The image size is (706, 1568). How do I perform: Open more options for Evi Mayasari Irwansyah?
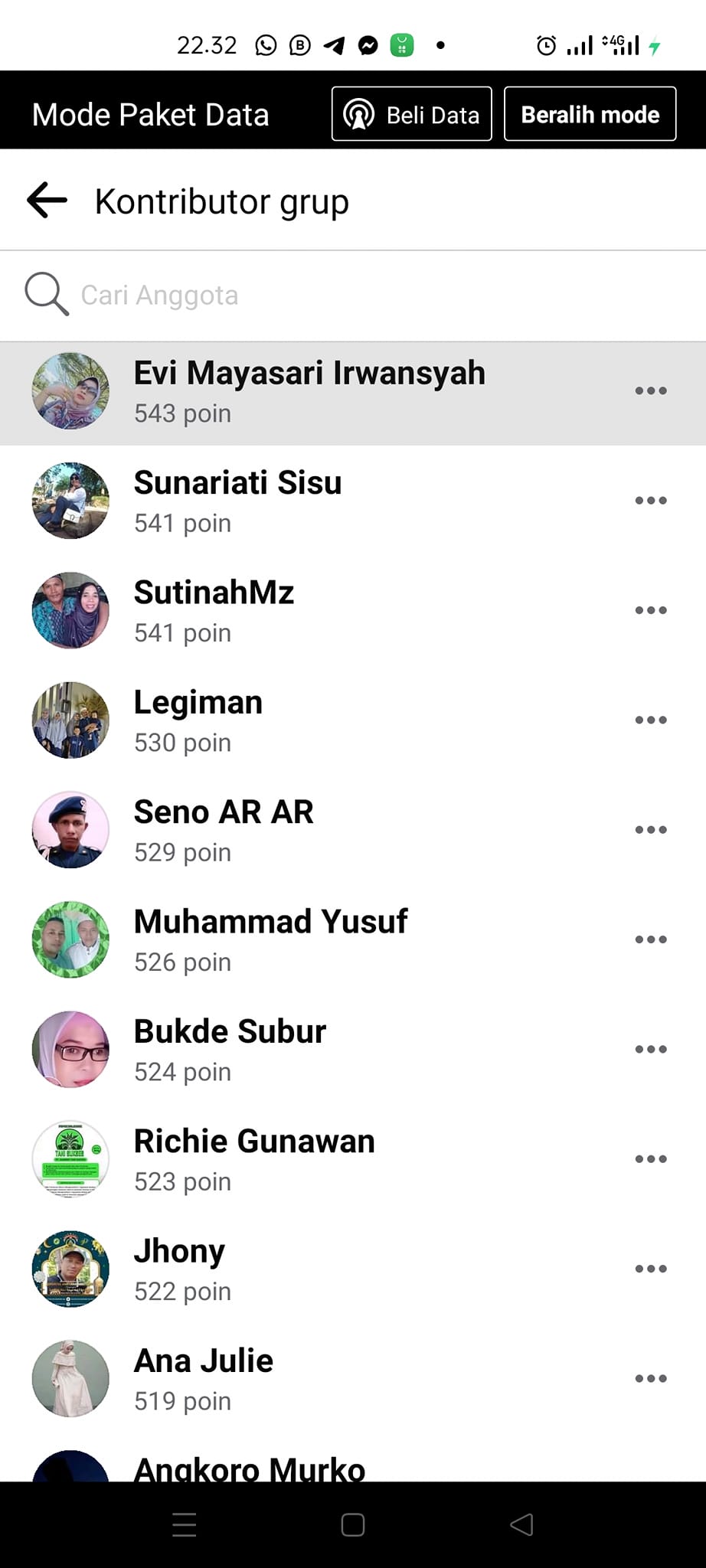click(651, 391)
